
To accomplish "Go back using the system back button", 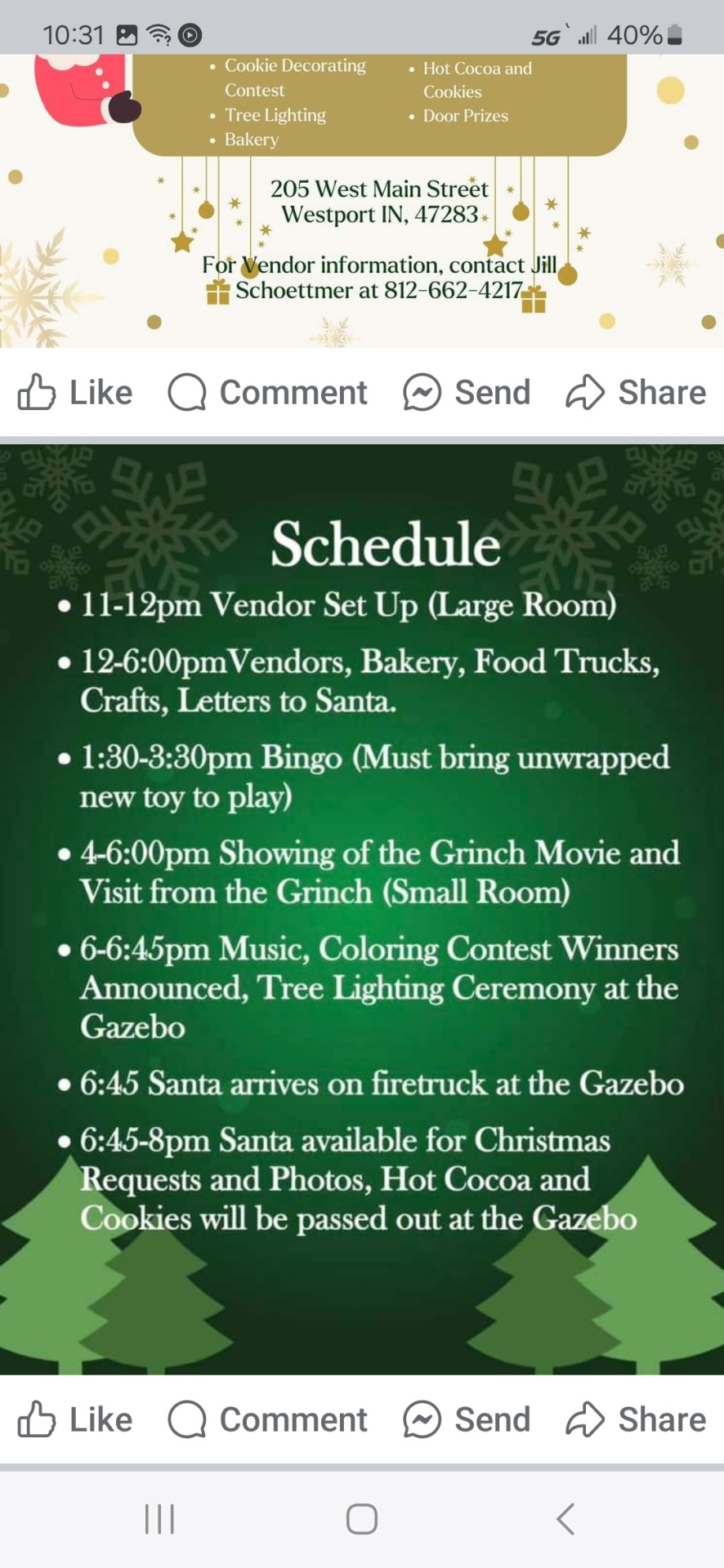I will click(x=565, y=1519).
